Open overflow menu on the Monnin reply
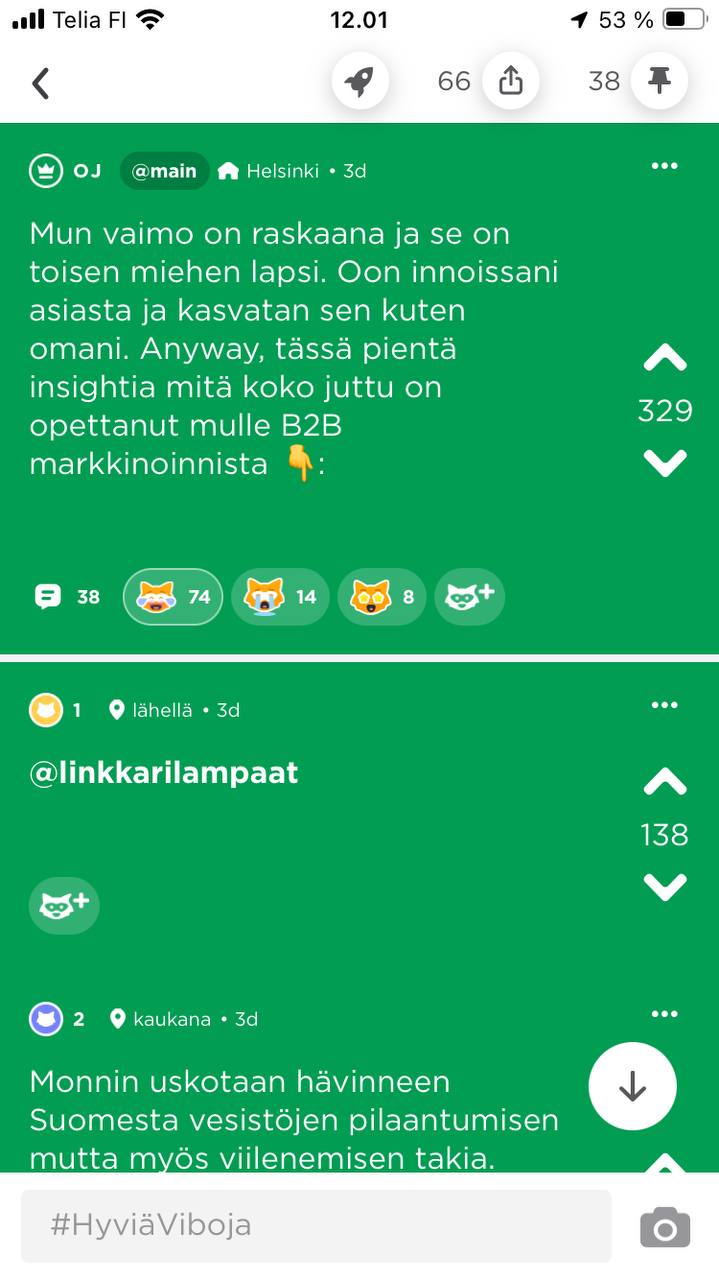 tap(664, 1014)
